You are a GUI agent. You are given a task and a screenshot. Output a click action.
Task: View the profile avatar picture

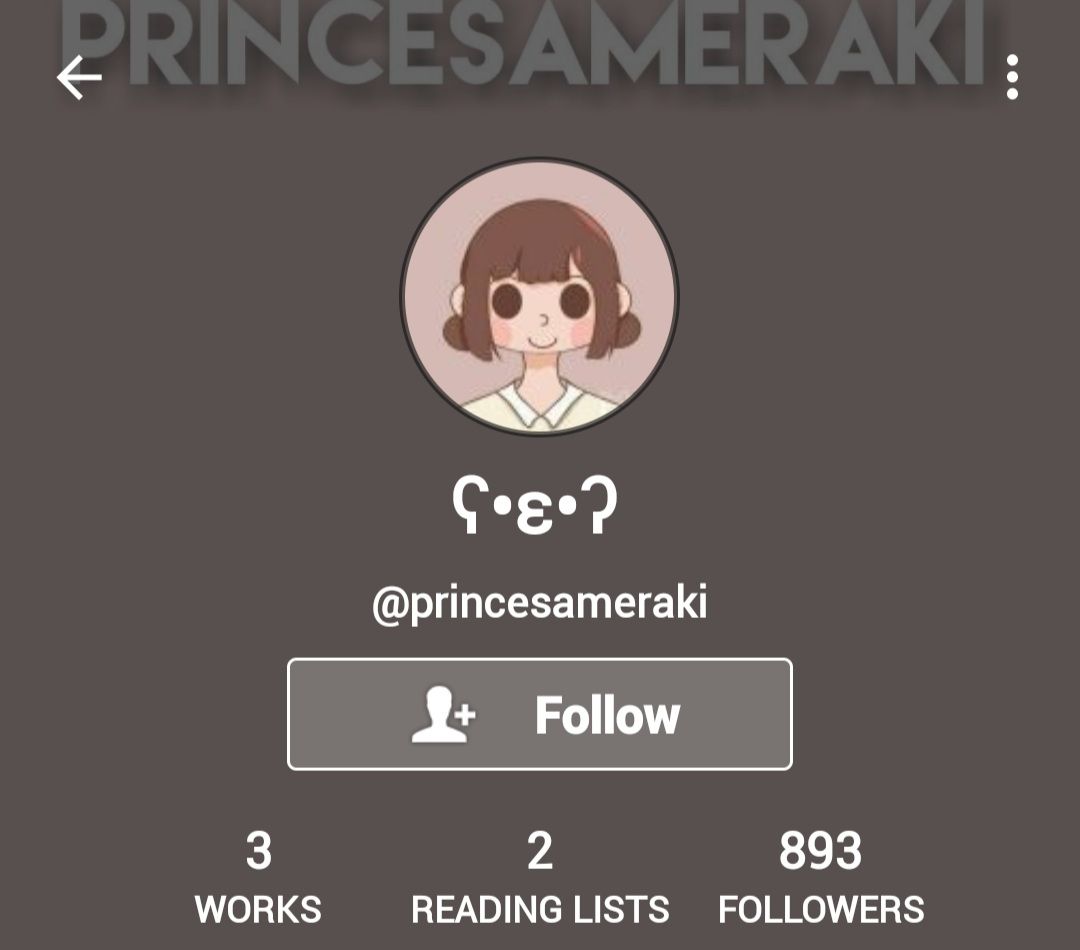[x=540, y=297]
